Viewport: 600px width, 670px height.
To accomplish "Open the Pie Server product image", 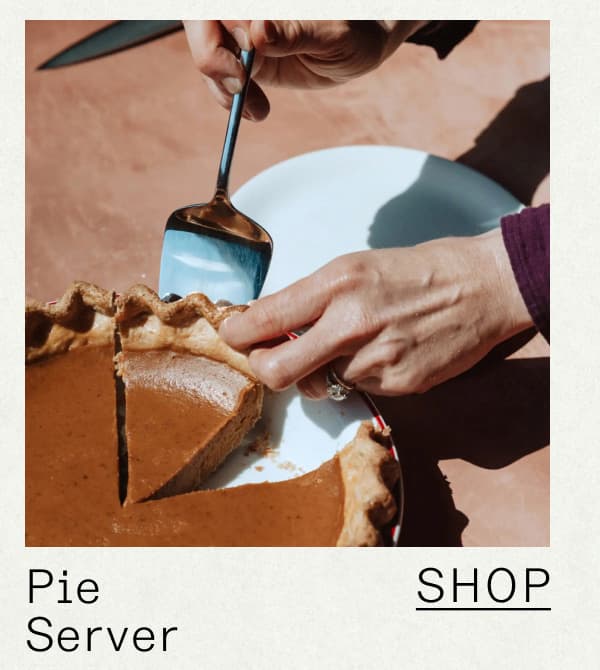I will coord(287,283).
